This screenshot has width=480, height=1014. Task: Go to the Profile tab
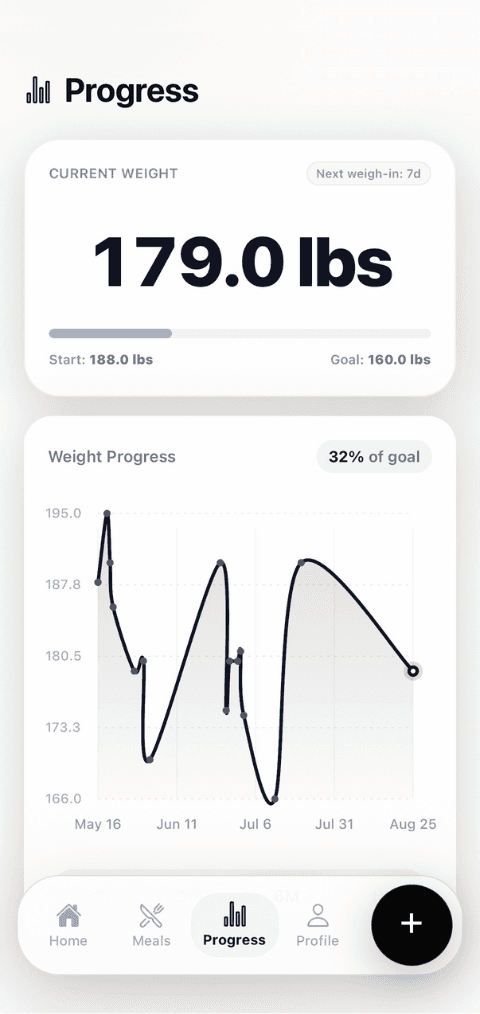click(x=317, y=925)
